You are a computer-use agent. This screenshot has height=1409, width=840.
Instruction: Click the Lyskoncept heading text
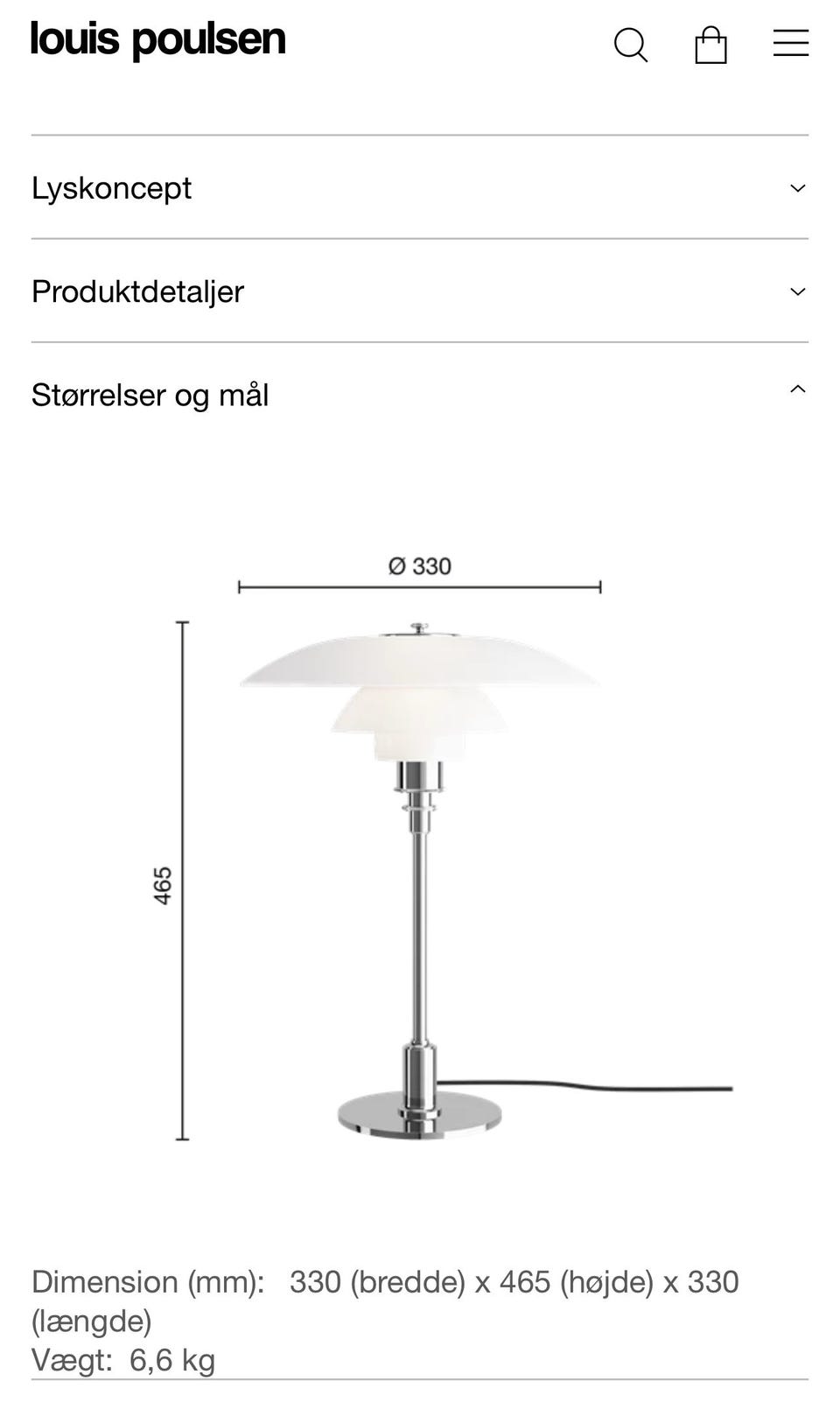click(x=111, y=188)
